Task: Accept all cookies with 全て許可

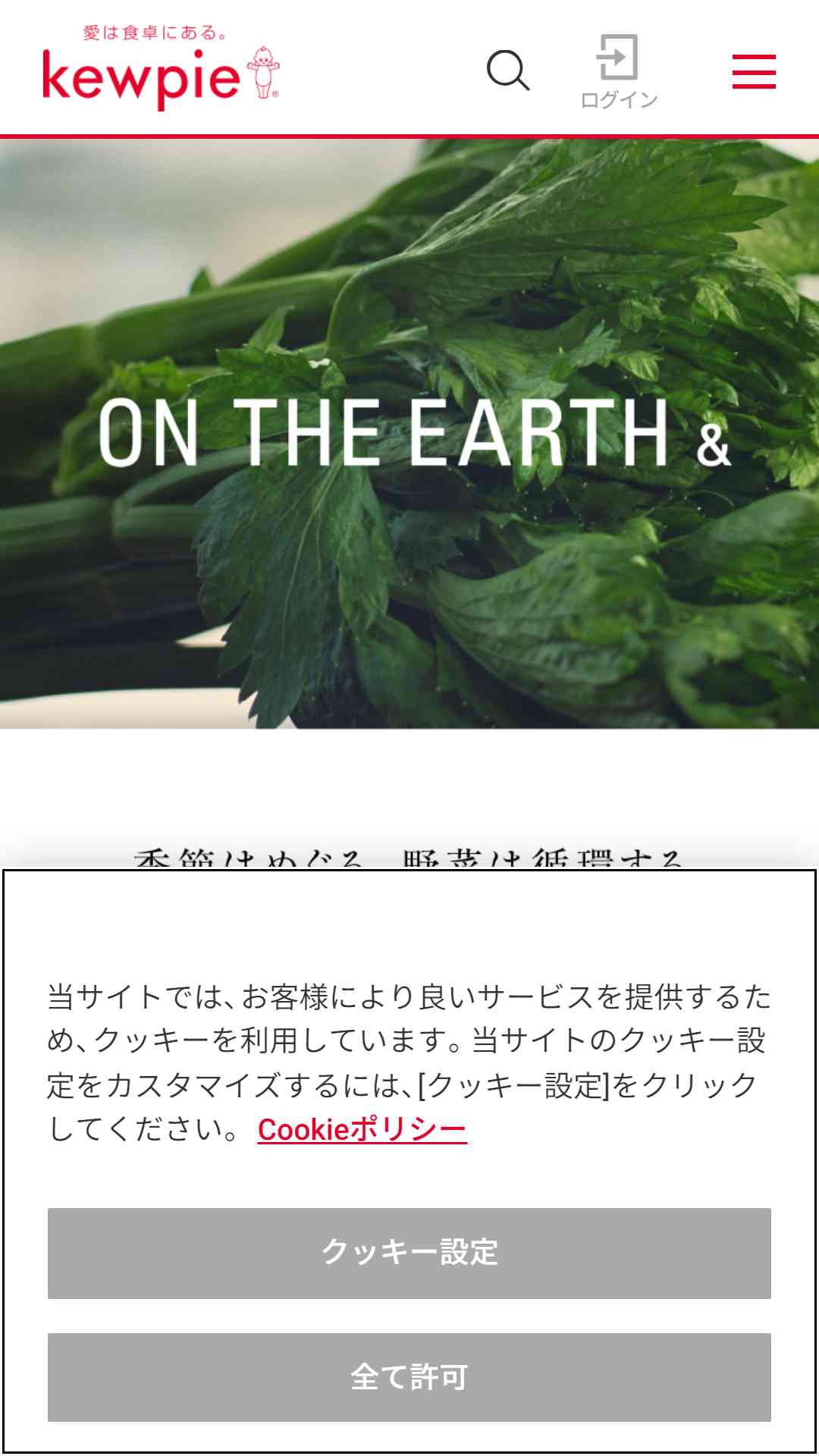Action: pyautogui.click(x=409, y=1377)
